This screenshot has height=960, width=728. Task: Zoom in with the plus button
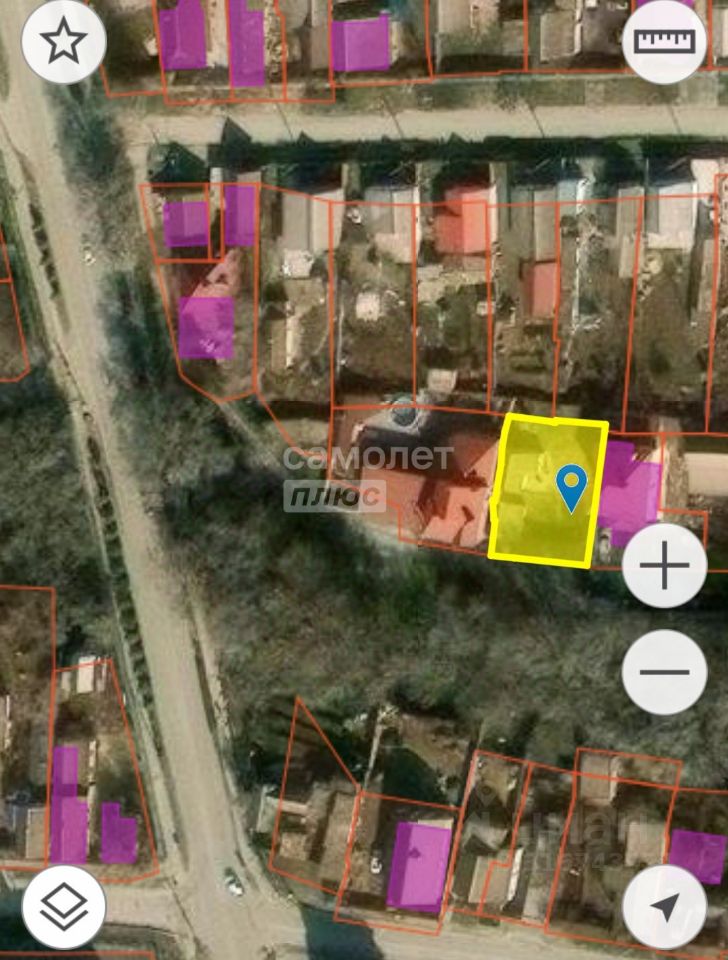pos(664,567)
